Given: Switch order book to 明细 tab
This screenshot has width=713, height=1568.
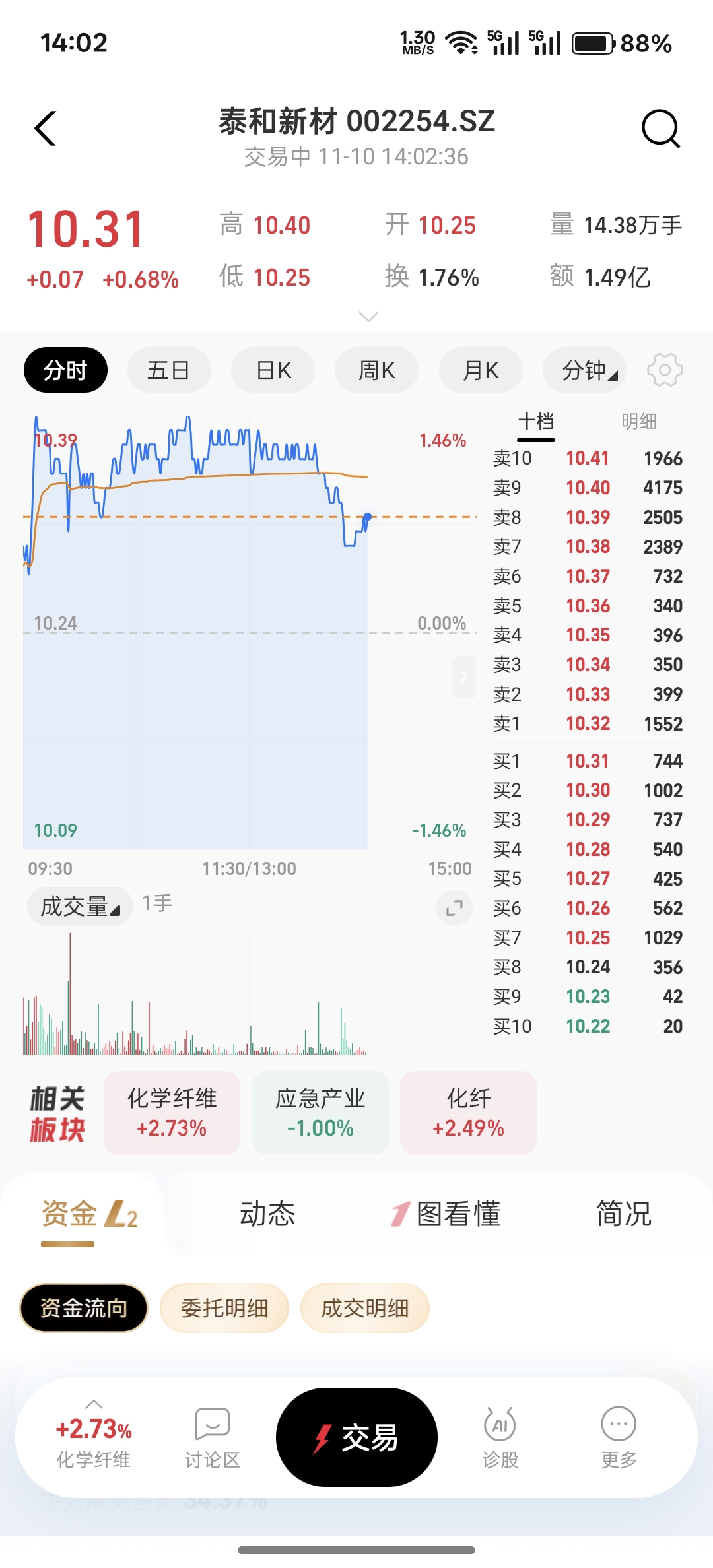Looking at the screenshot, I should coord(638,421).
